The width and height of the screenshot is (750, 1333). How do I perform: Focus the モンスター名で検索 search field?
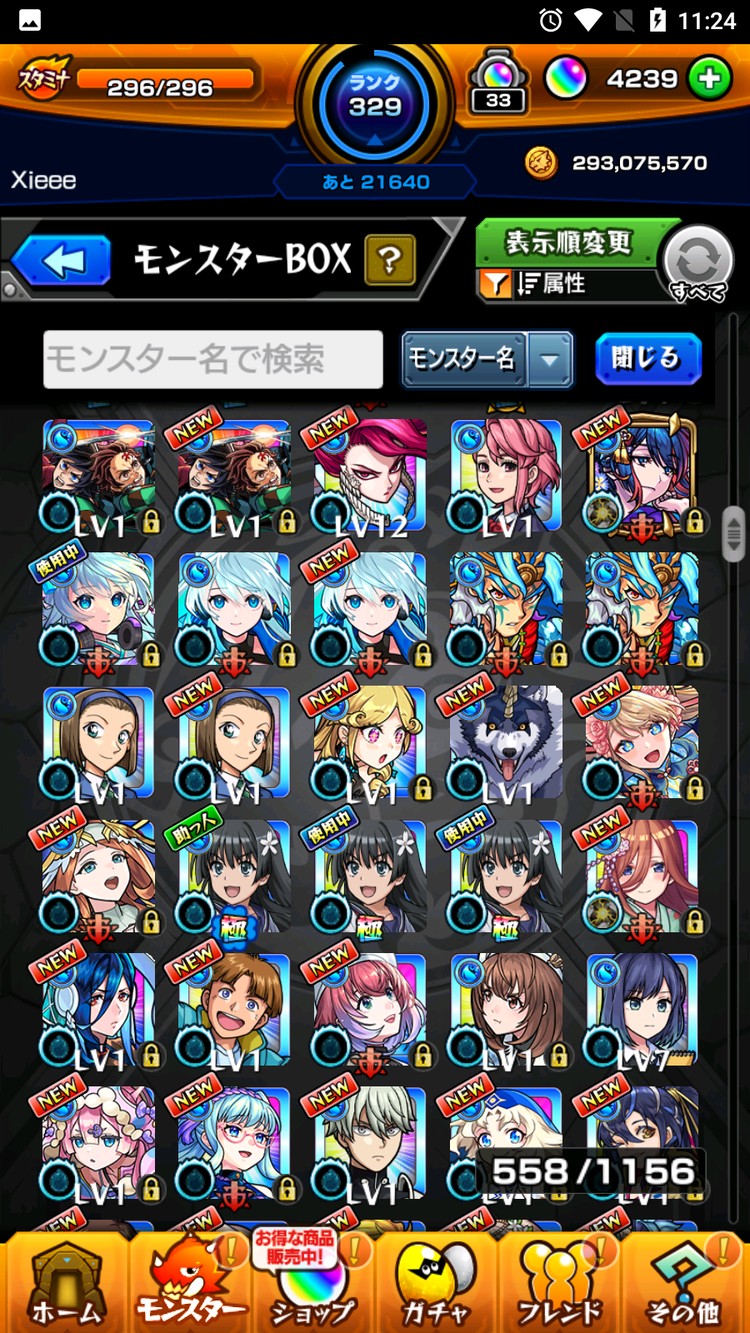tap(213, 359)
